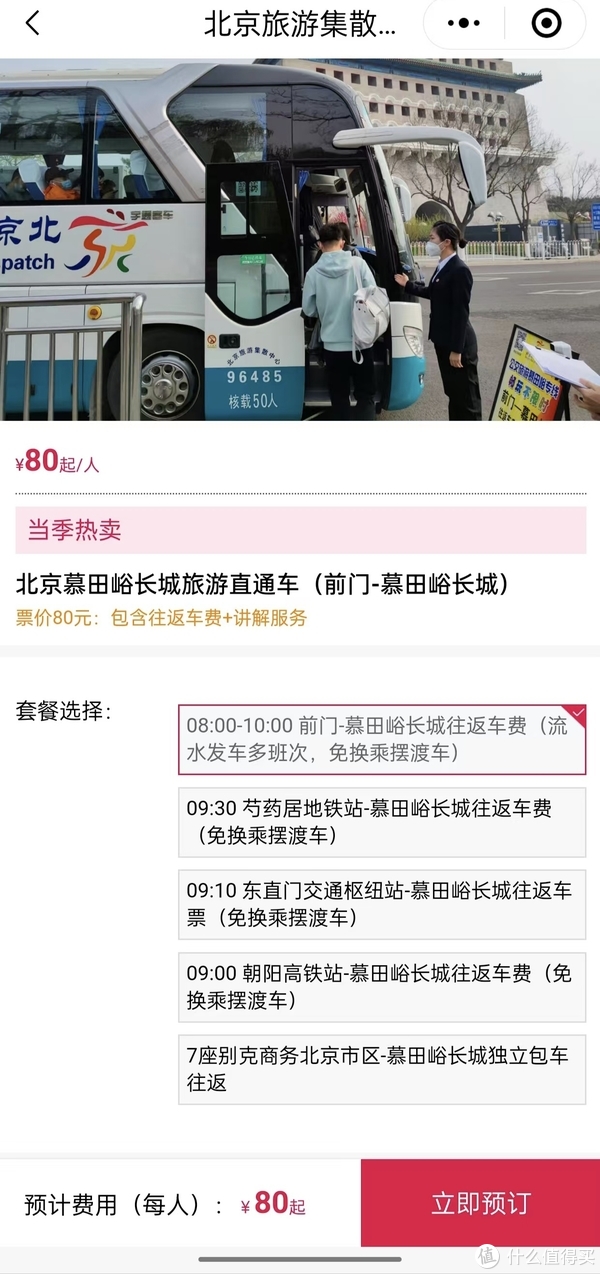The width and height of the screenshot is (600, 1274).
Task: Open the mini program three-dot menu
Action: coord(464,24)
